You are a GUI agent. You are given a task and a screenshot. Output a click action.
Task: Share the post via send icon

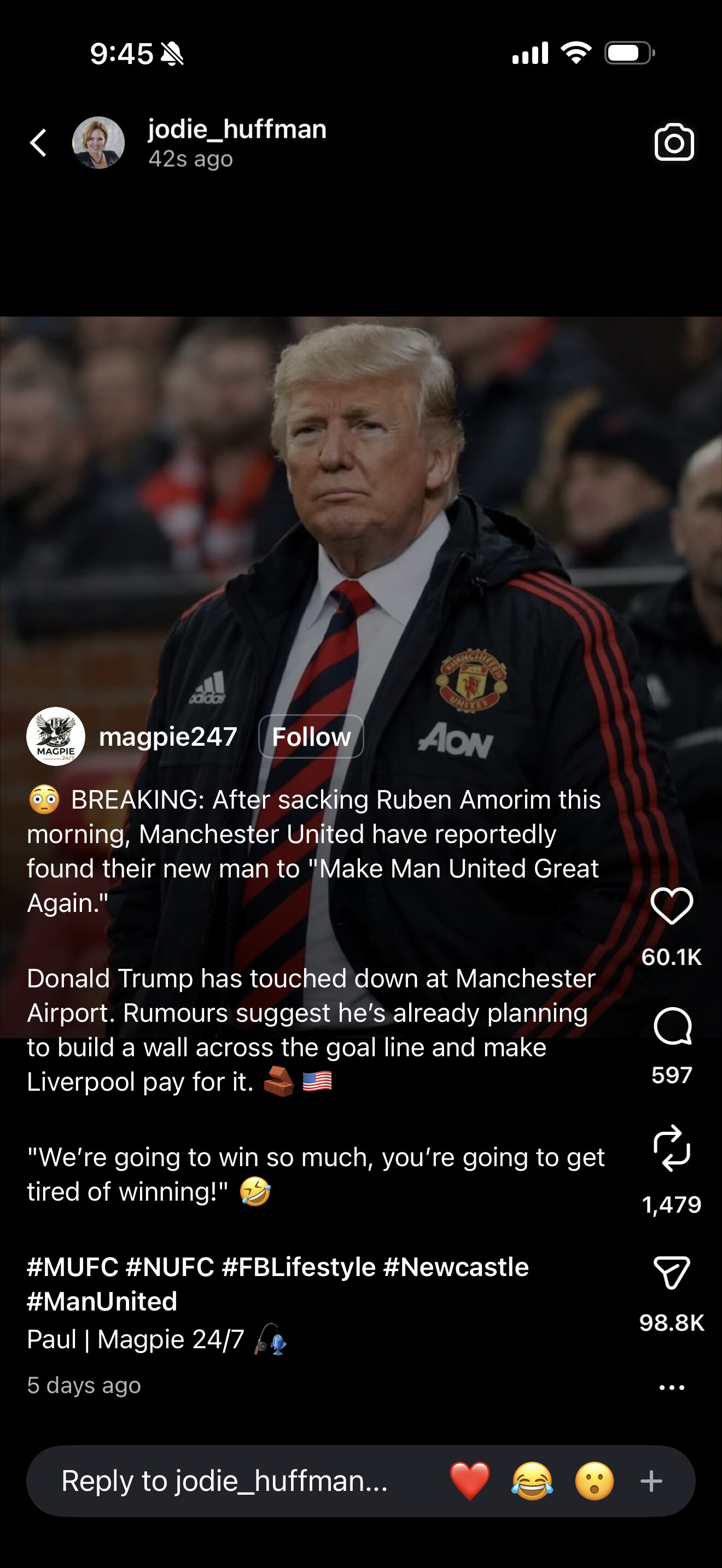pos(672,1272)
